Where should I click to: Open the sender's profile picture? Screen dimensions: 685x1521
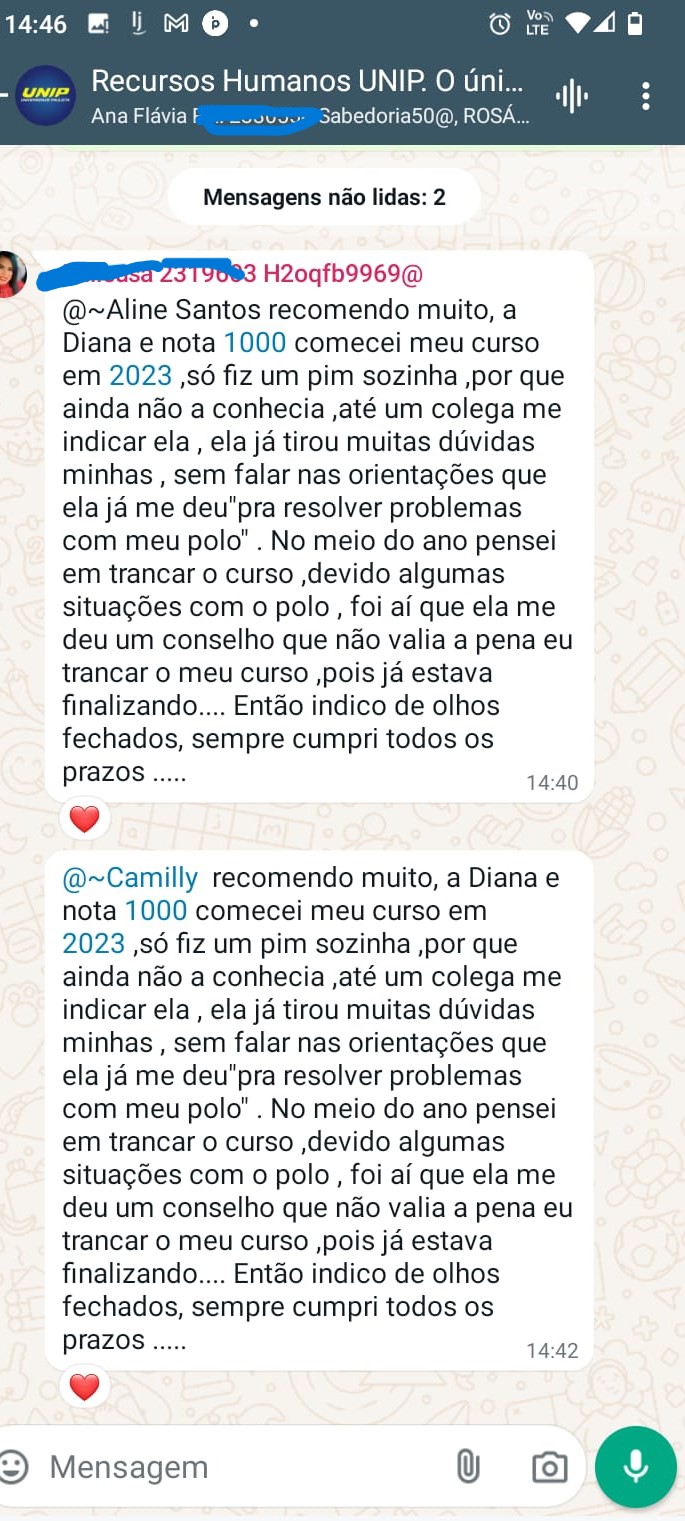point(12,275)
